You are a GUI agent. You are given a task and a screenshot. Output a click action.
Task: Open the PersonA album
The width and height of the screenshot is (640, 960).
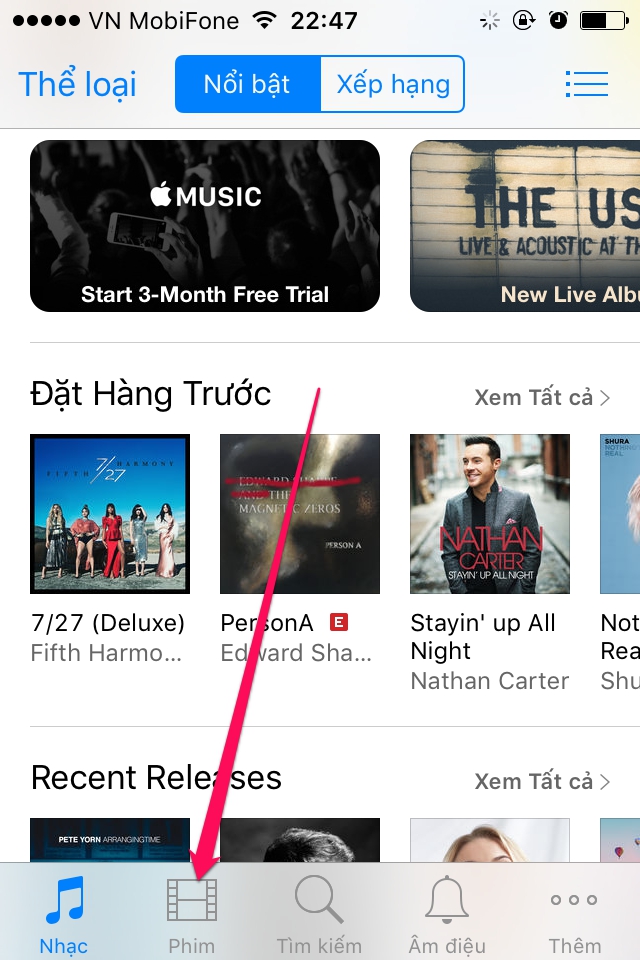[x=300, y=514]
